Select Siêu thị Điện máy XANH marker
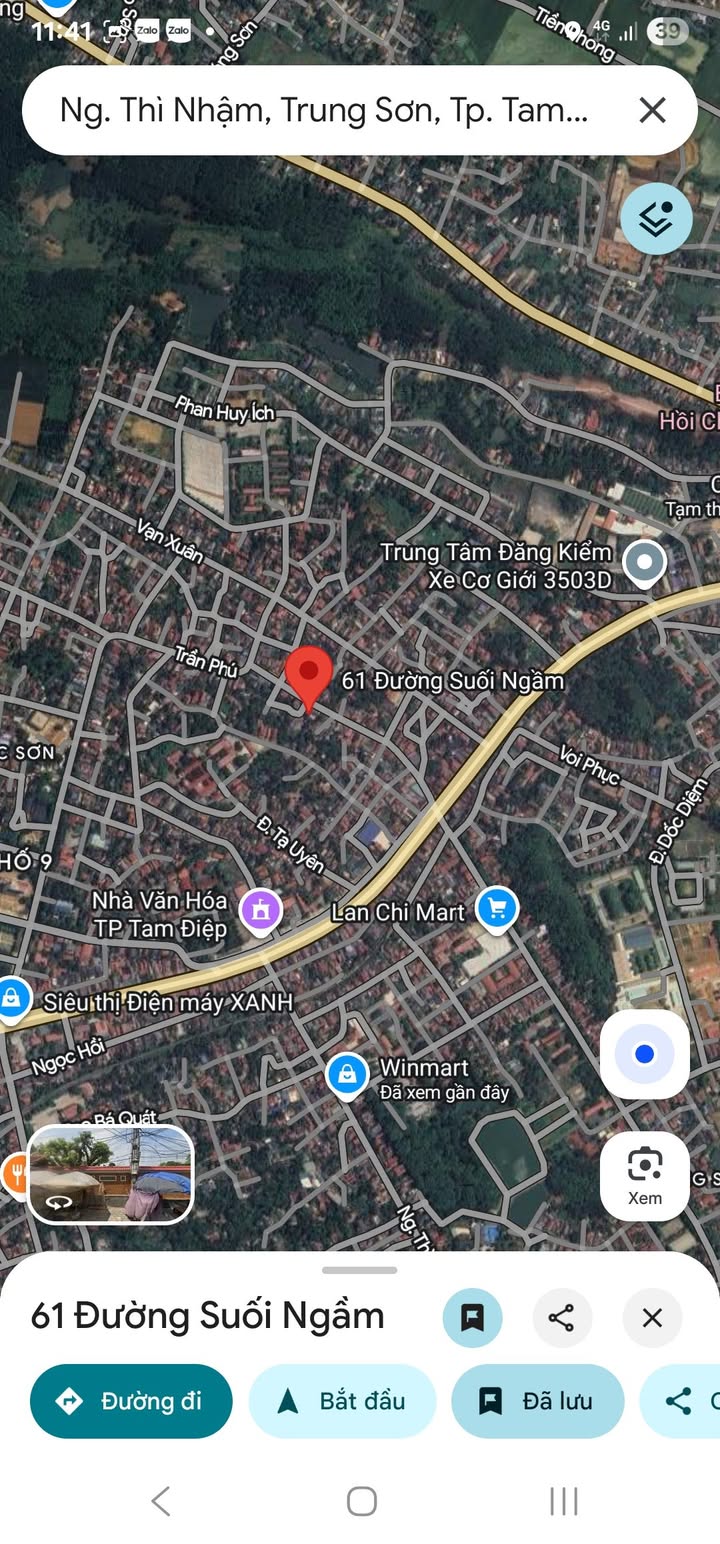The image size is (720, 1544). (x=12, y=998)
